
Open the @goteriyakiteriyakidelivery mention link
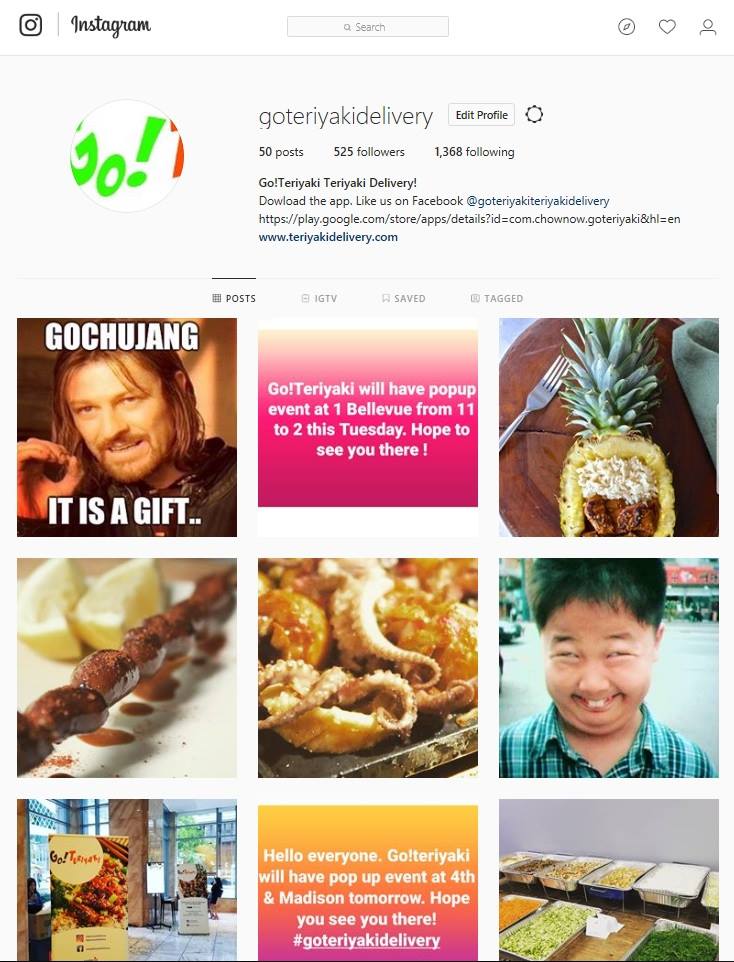(x=537, y=201)
